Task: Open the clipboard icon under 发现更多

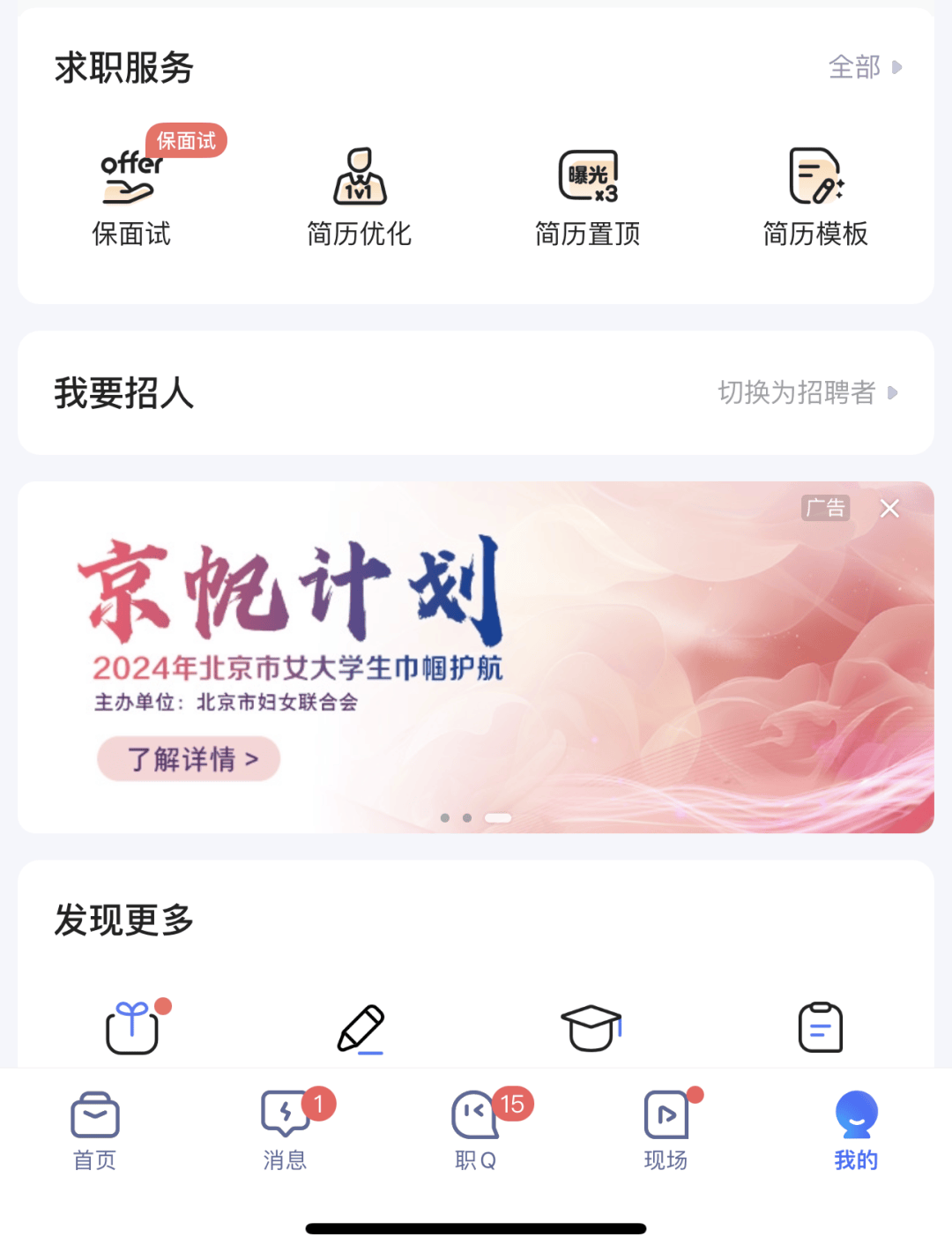Action: (820, 1028)
